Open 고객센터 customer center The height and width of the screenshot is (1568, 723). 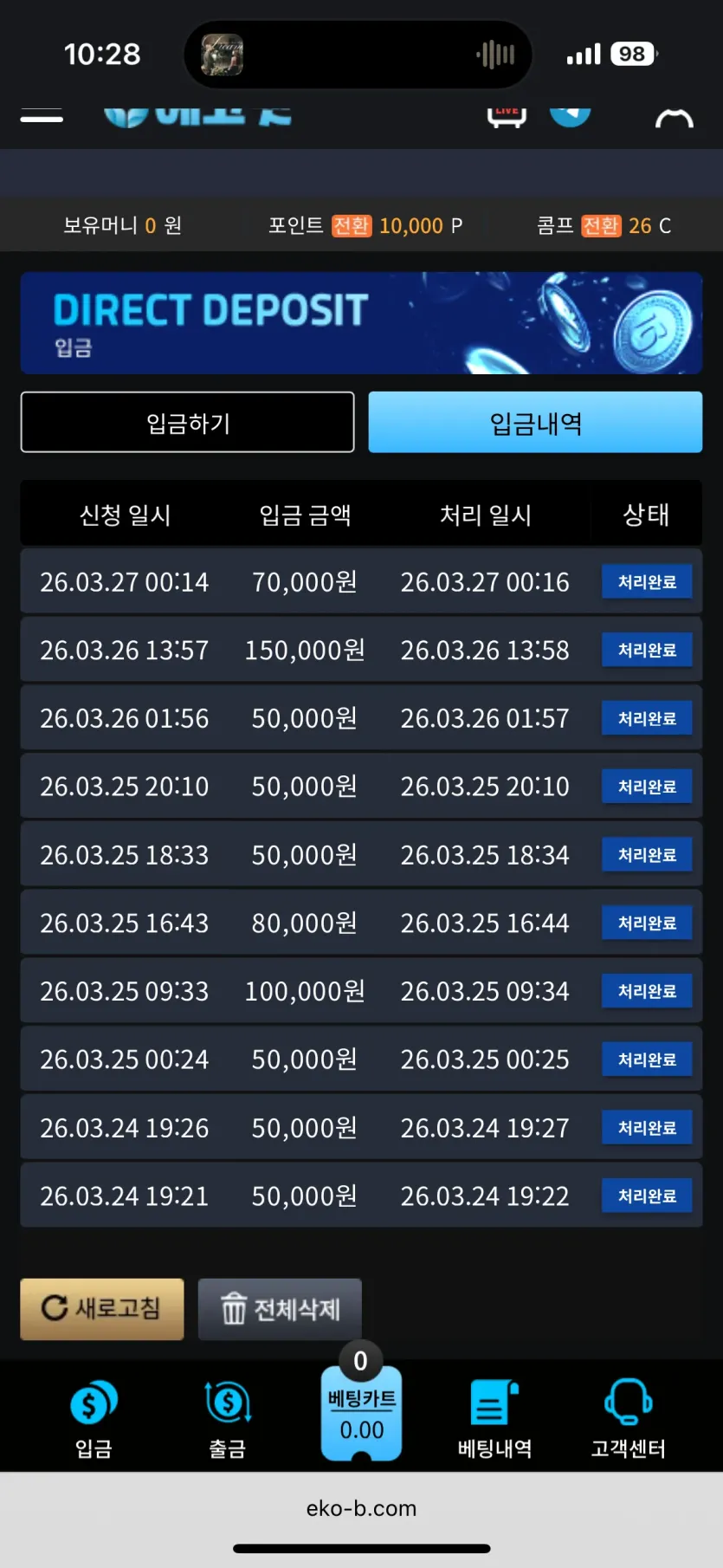tap(628, 1419)
